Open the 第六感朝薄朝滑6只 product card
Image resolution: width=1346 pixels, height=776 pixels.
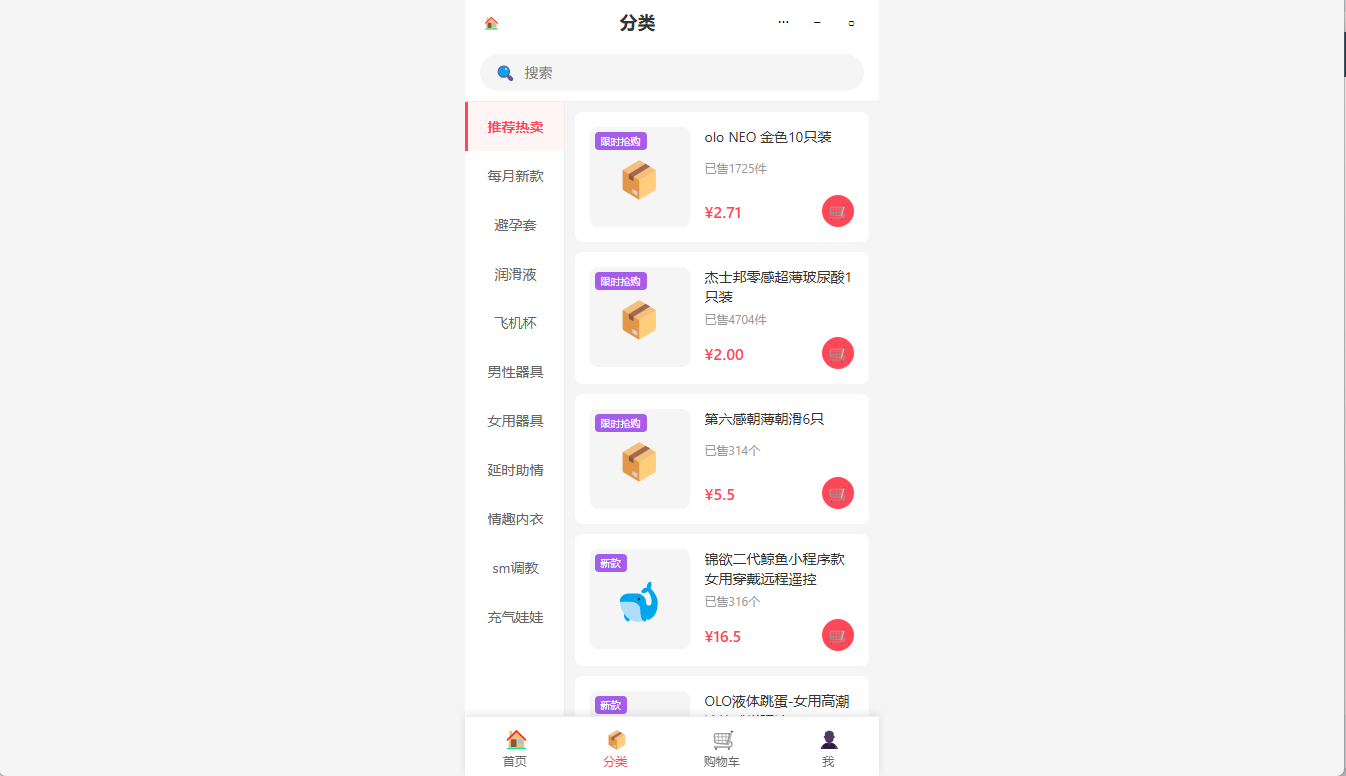[x=764, y=420]
